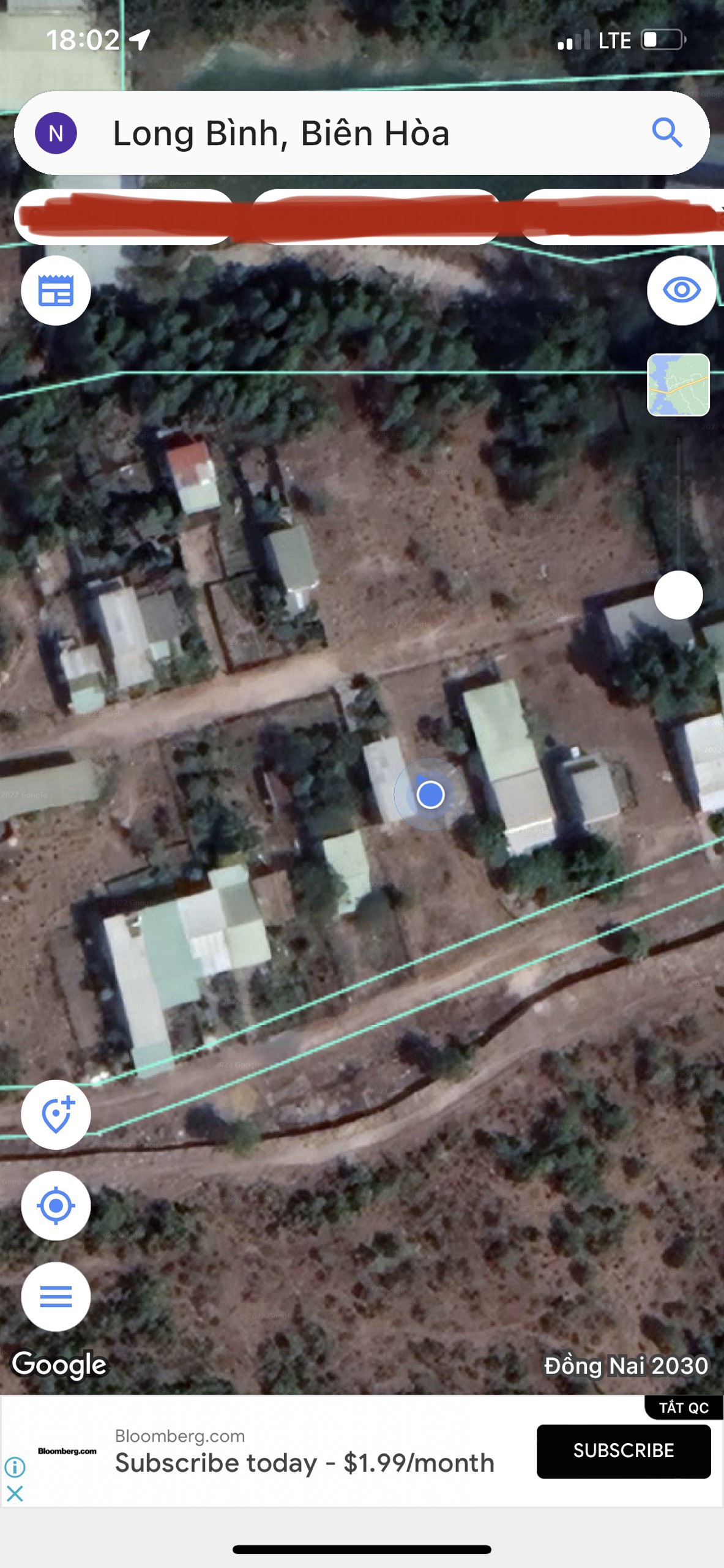Subscribe to the Bloomberg.com offer
This screenshot has height=1568, width=724.
click(x=623, y=1450)
